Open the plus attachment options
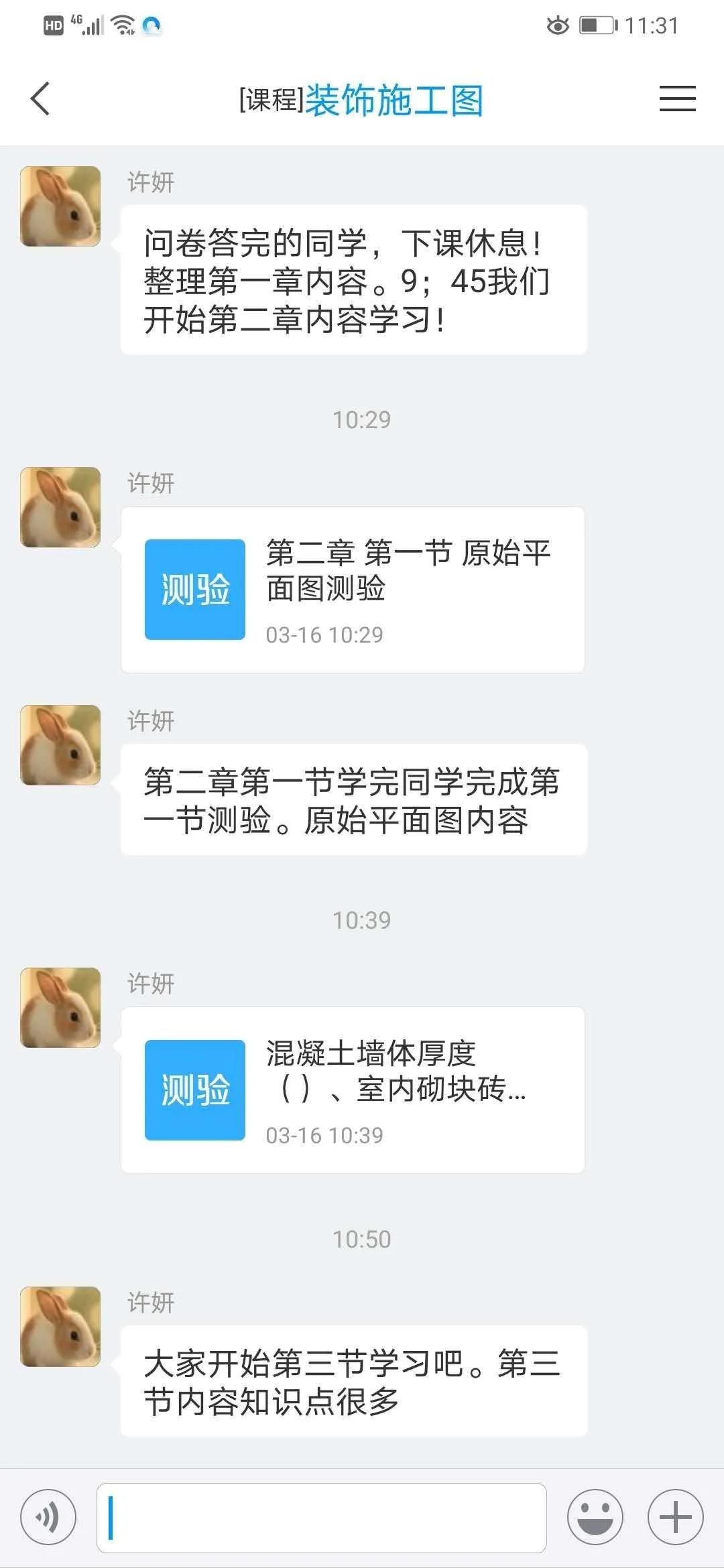The width and height of the screenshot is (724, 1568). pos(676,1518)
